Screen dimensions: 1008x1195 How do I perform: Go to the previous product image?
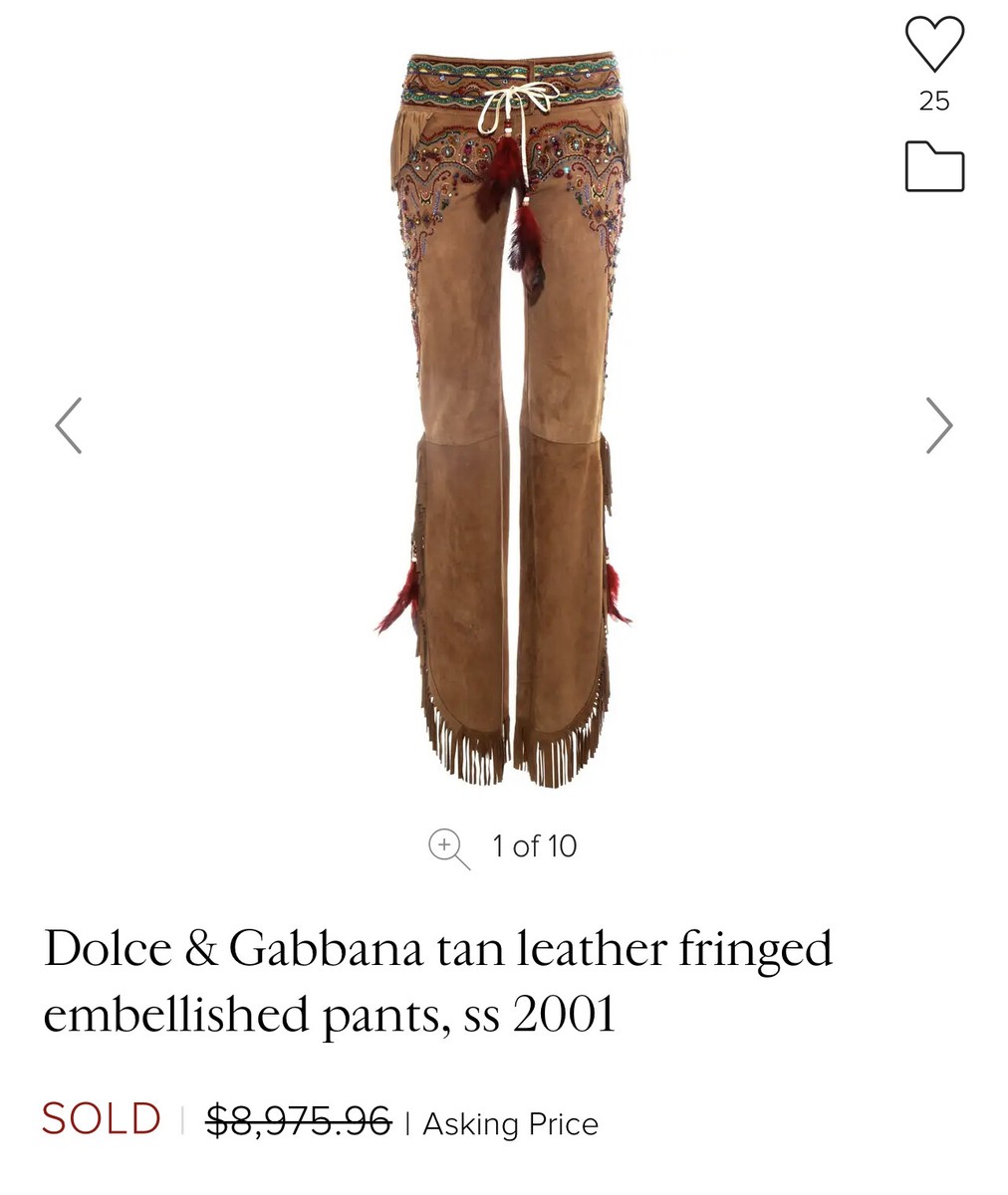(x=68, y=426)
